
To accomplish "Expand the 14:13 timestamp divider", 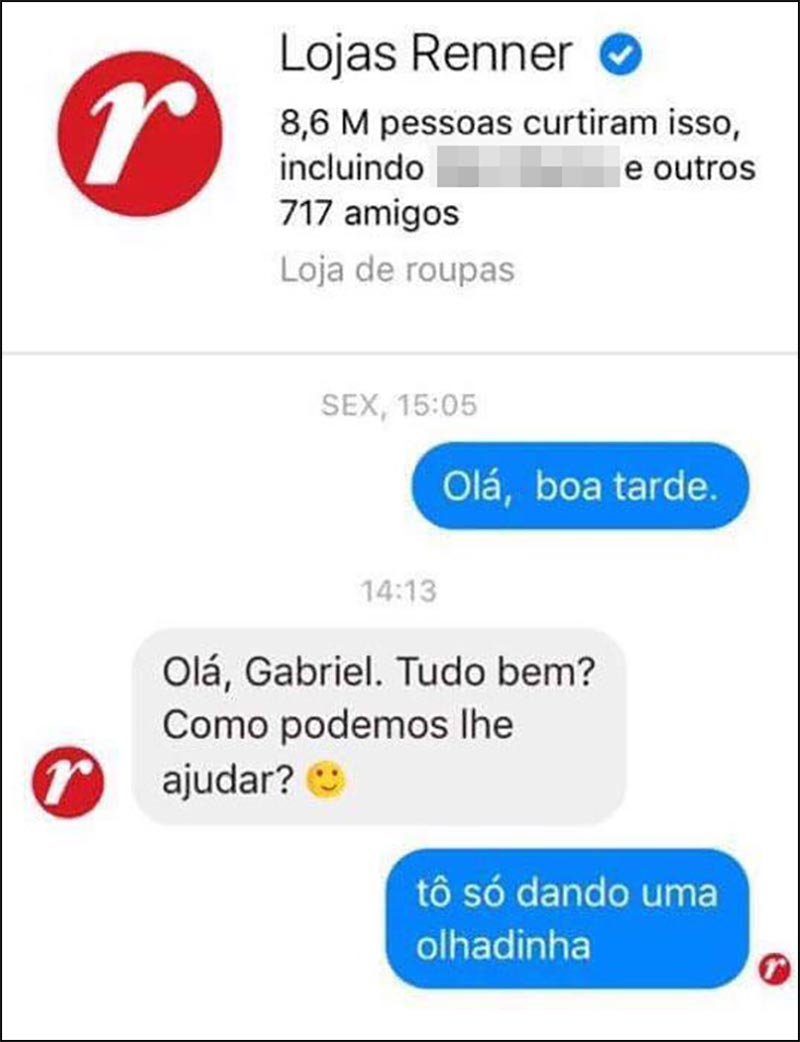I will pyautogui.click(x=399, y=589).
